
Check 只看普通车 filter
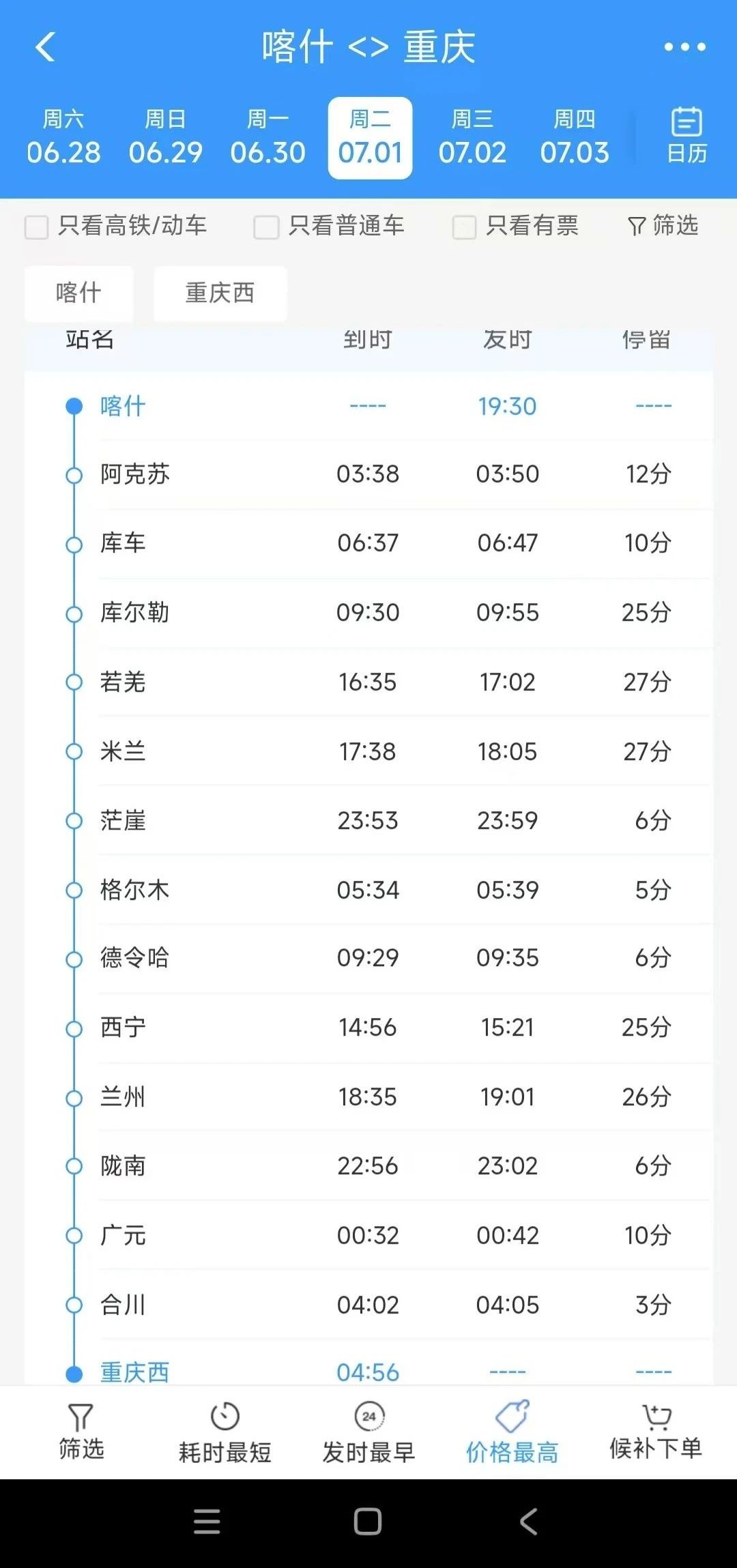pyautogui.click(x=266, y=227)
